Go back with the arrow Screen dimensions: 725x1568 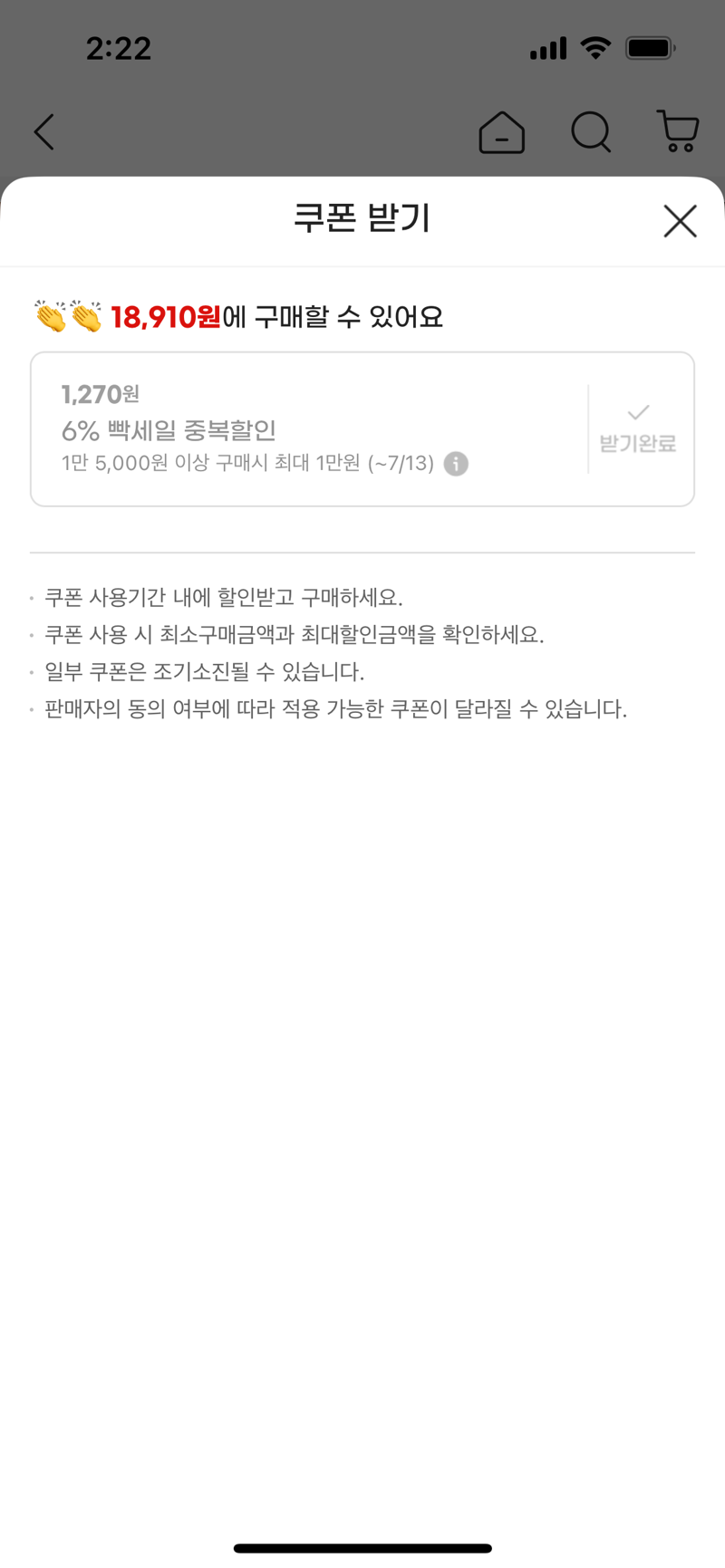(x=44, y=132)
